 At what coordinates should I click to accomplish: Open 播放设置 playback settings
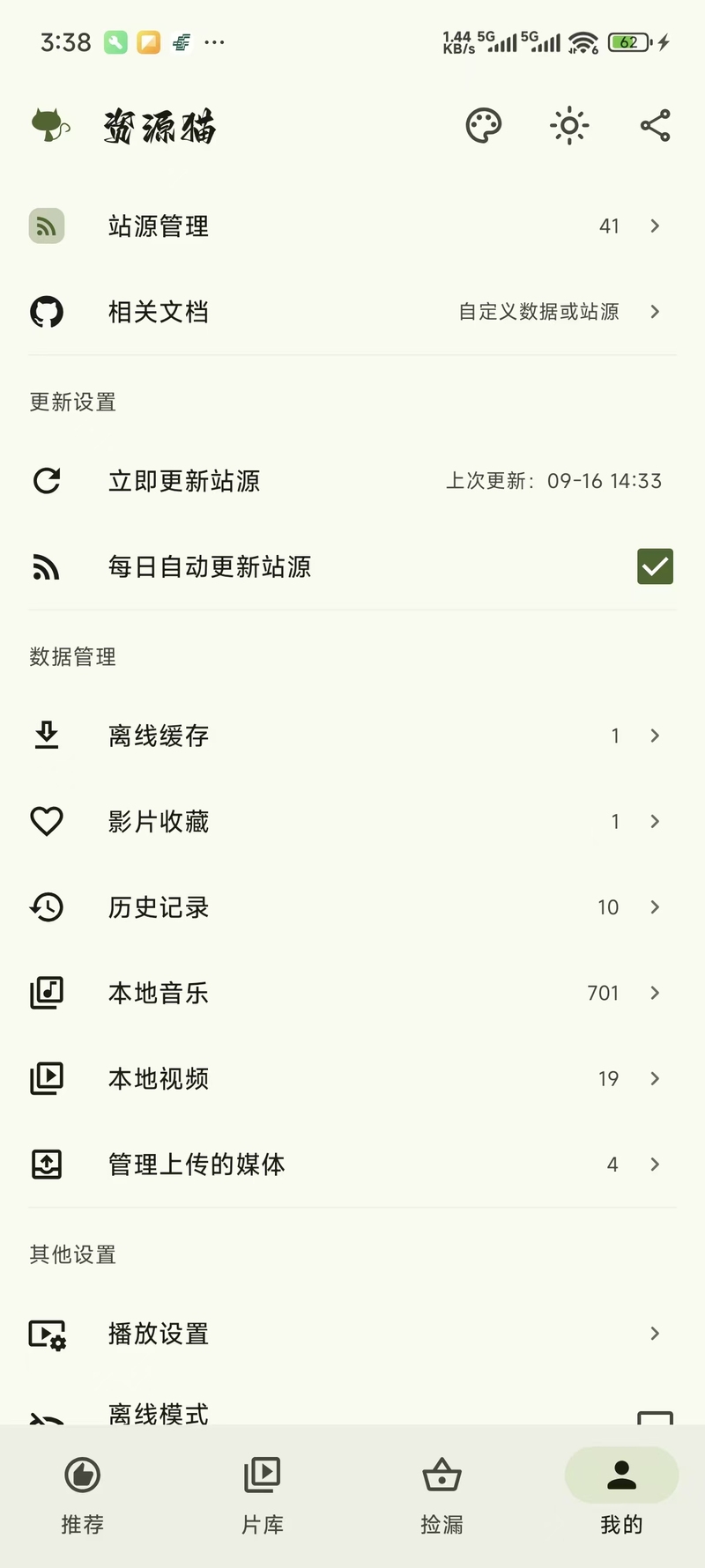pyautogui.click(x=352, y=1334)
